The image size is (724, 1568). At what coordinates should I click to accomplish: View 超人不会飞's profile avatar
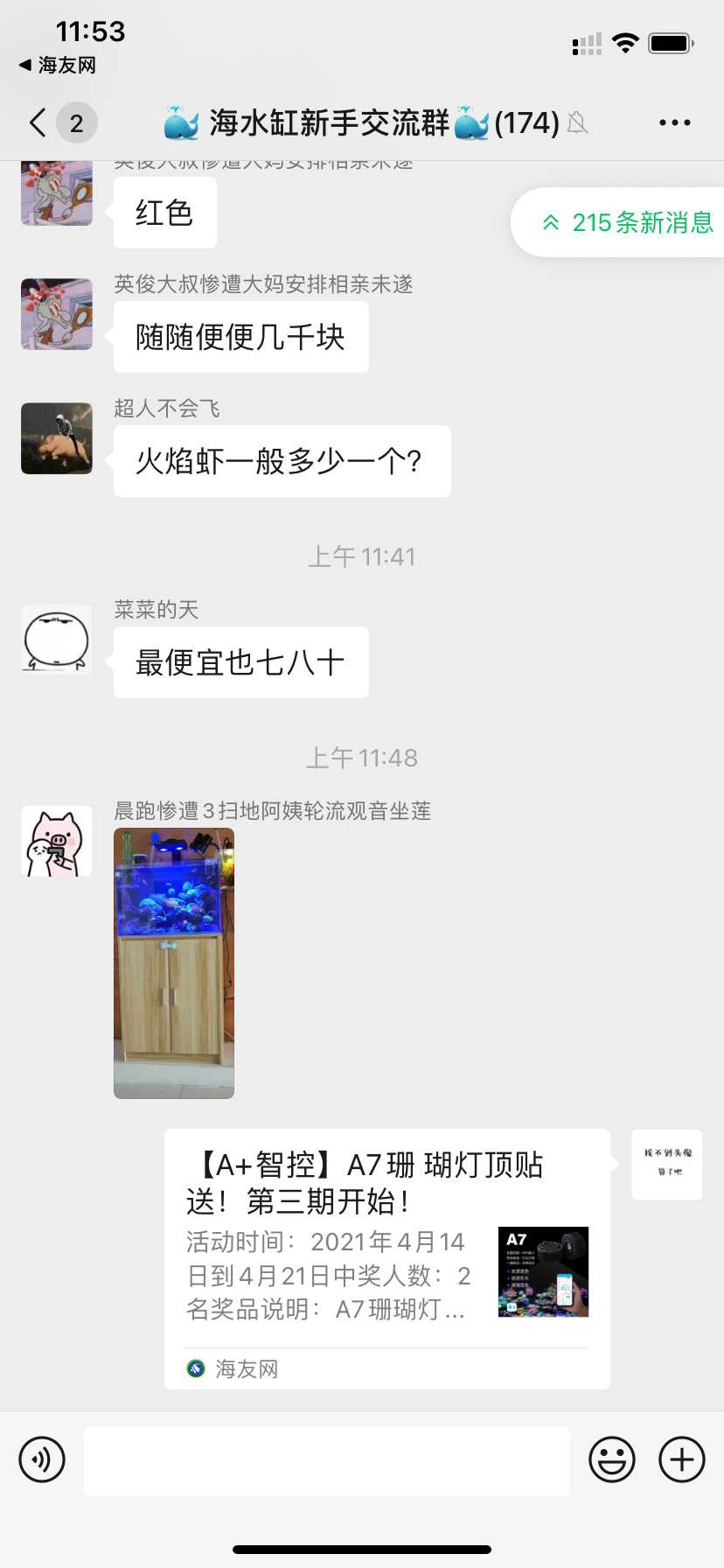click(57, 438)
